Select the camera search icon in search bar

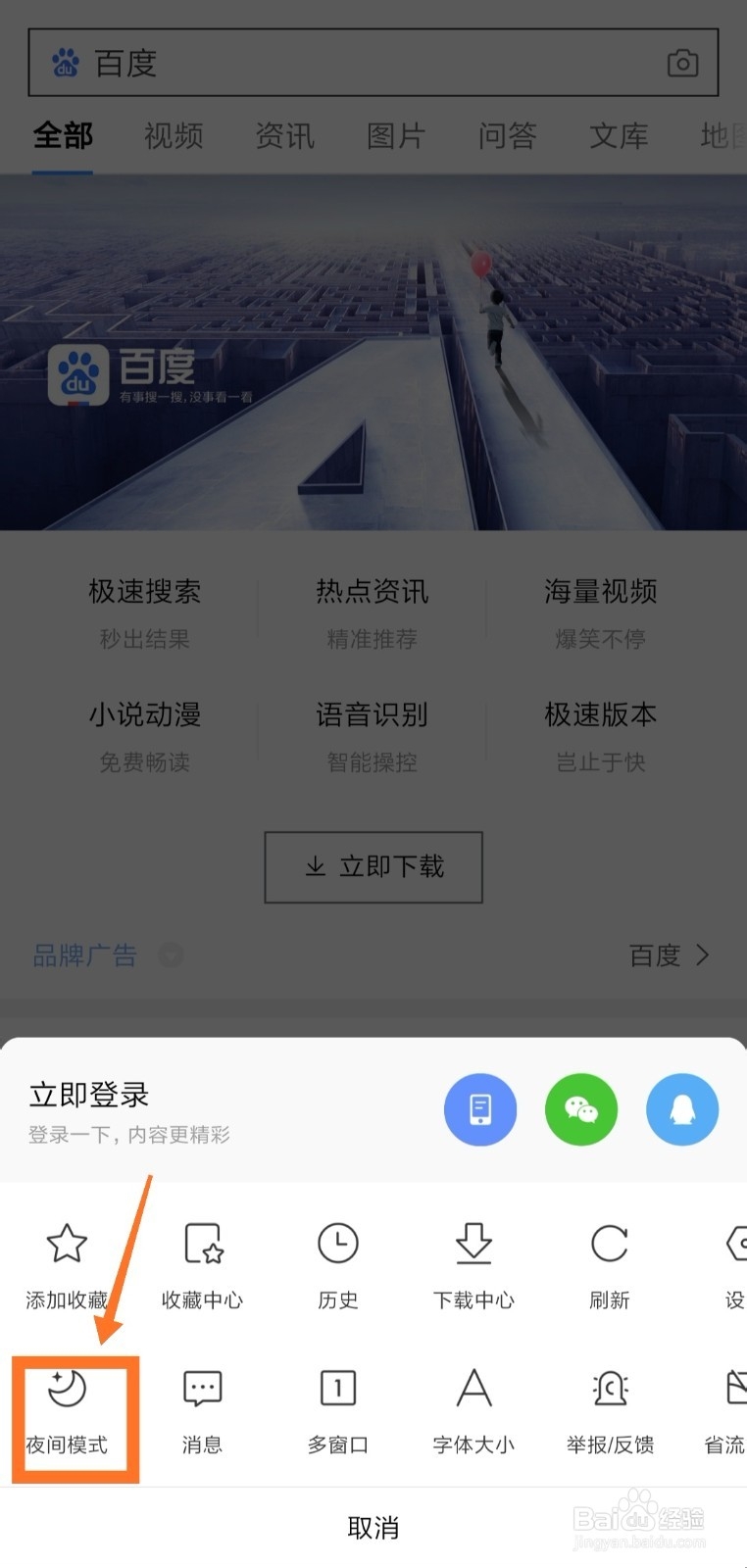pyautogui.click(x=682, y=63)
